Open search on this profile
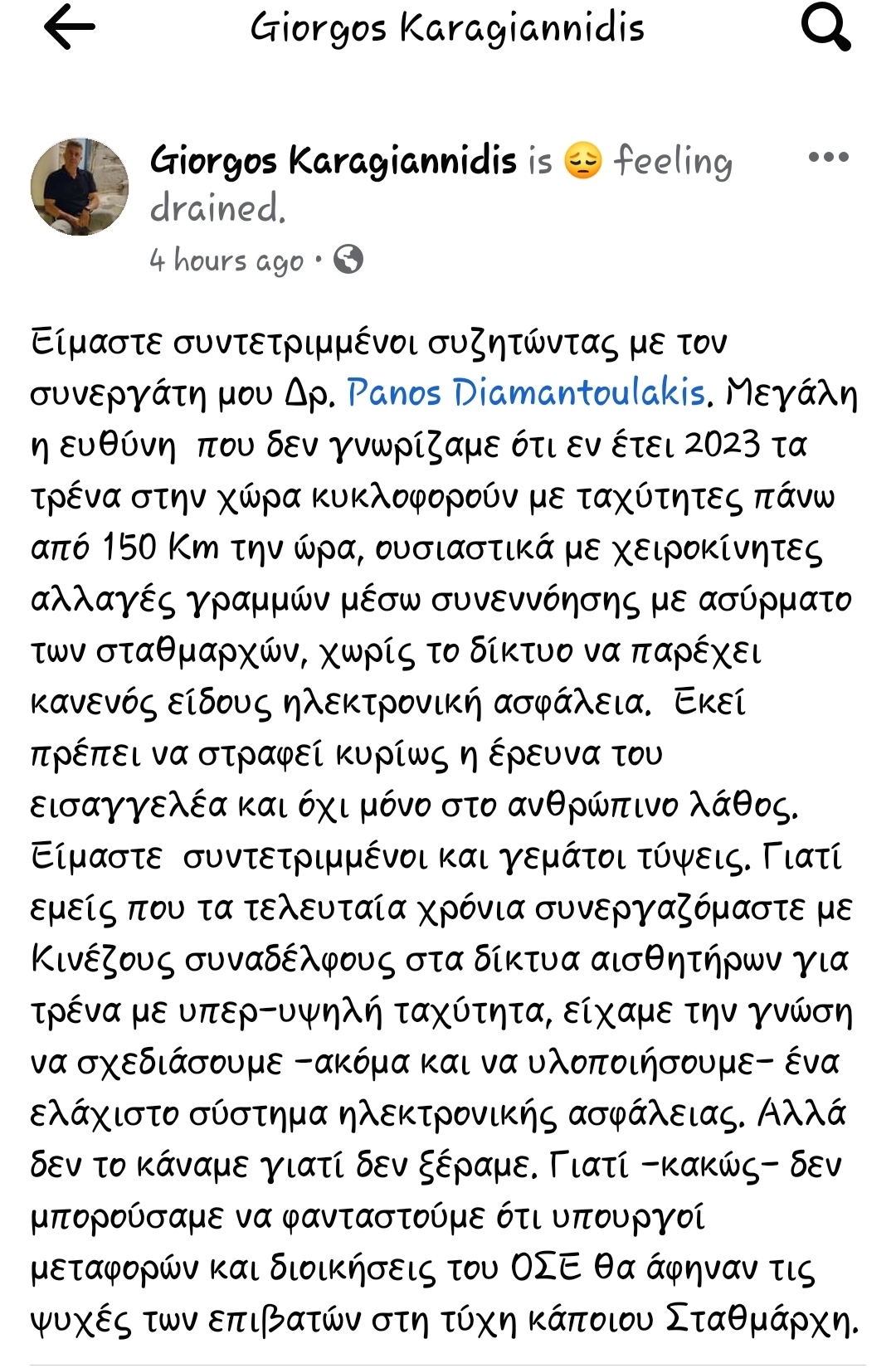The height and width of the screenshot is (1368, 896). click(x=825, y=28)
